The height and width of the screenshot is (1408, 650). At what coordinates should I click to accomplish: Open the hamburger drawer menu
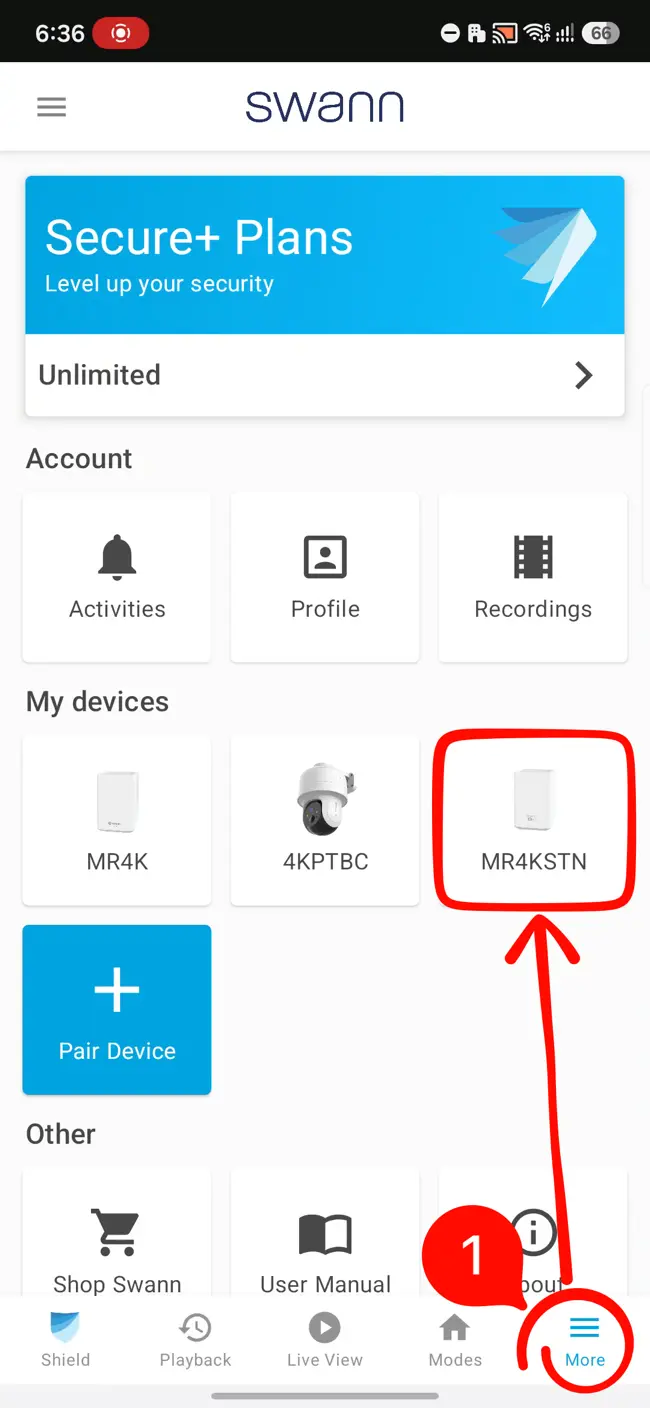tap(51, 107)
